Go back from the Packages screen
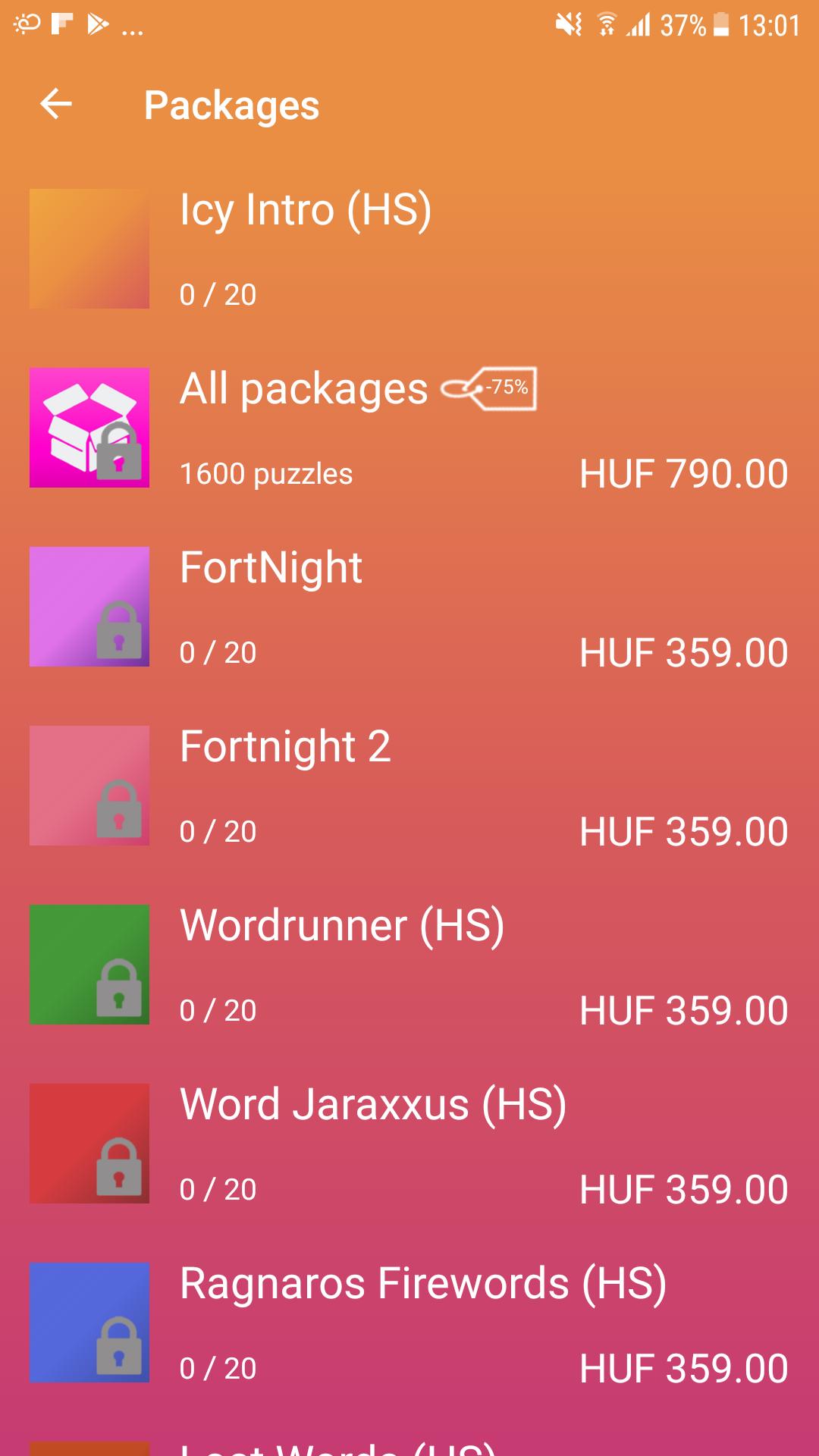The image size is (819, 1456). [x=56, y=104]
